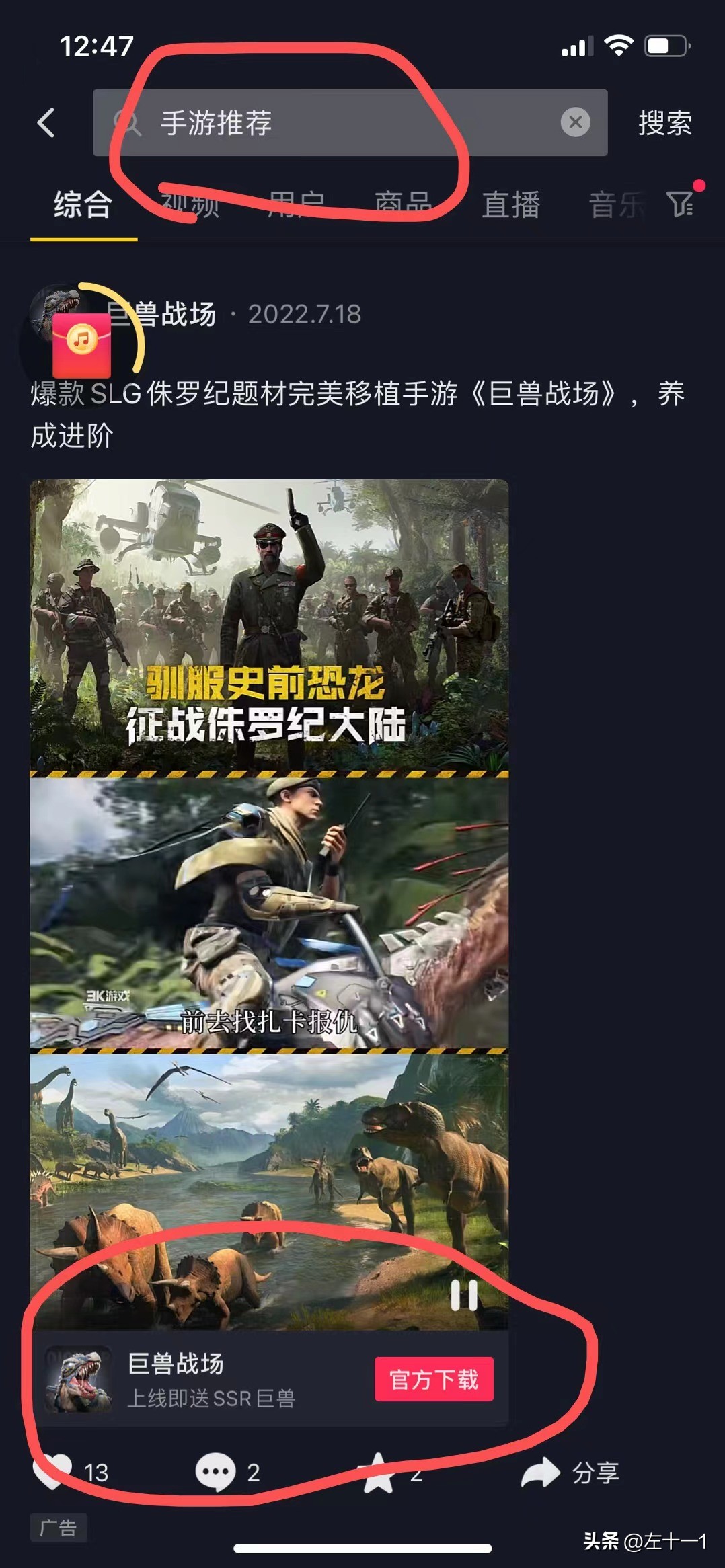Tap 官方下载 to download 巨兽战场
Image resolution: width=725 pixels, height=1568 pixels.
pos(434,1379)
